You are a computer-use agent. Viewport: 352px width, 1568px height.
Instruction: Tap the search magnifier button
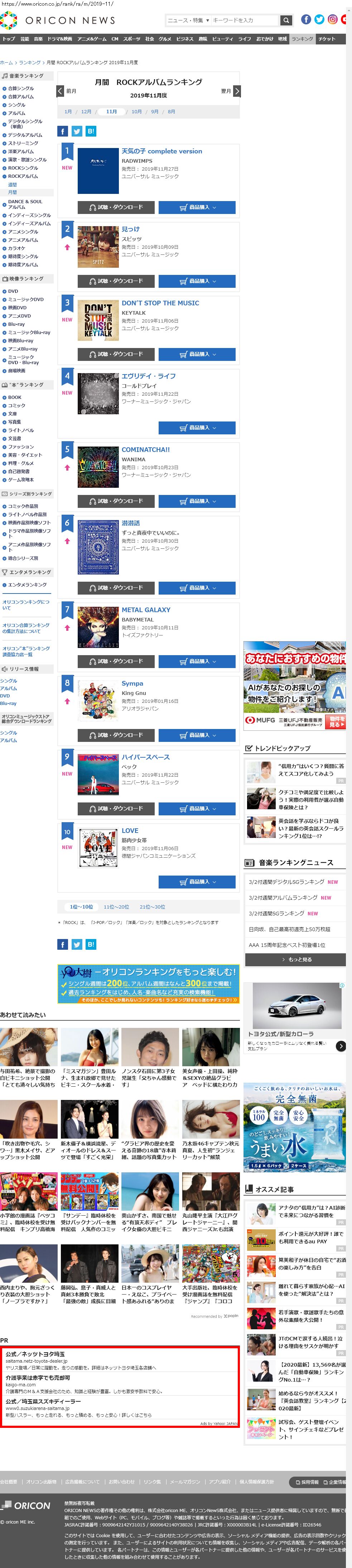[x=285, y=20]
